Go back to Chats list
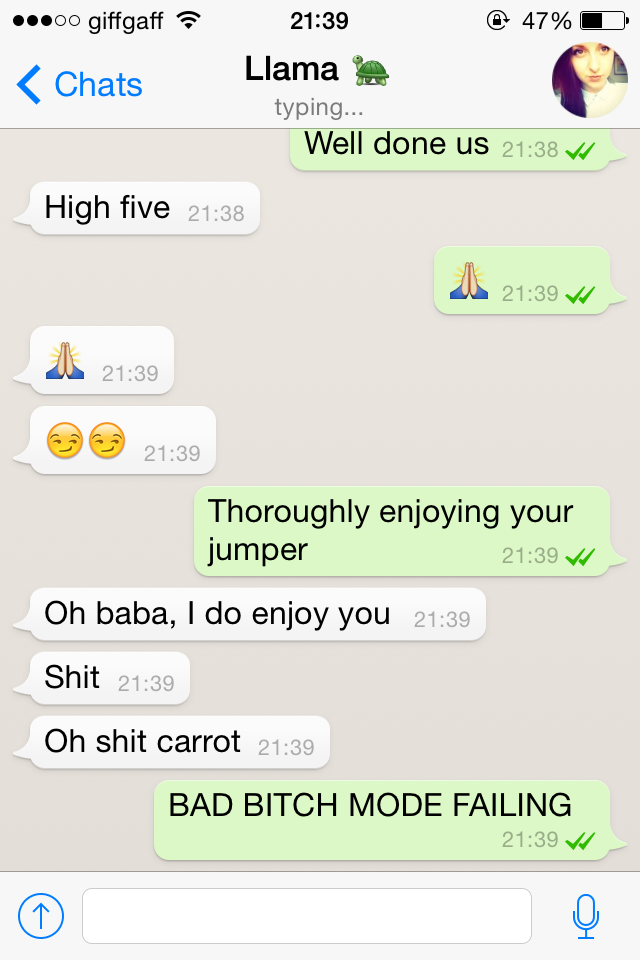This screenshot has width=640, height=960. coord(80,85)
